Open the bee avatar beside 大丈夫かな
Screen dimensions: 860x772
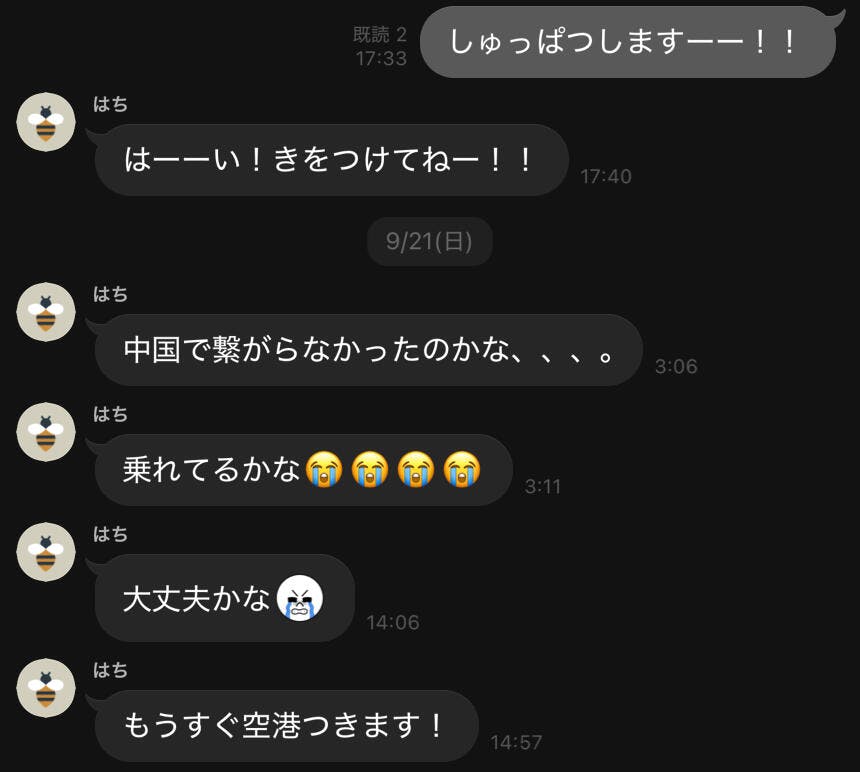(x=46, y=552)
